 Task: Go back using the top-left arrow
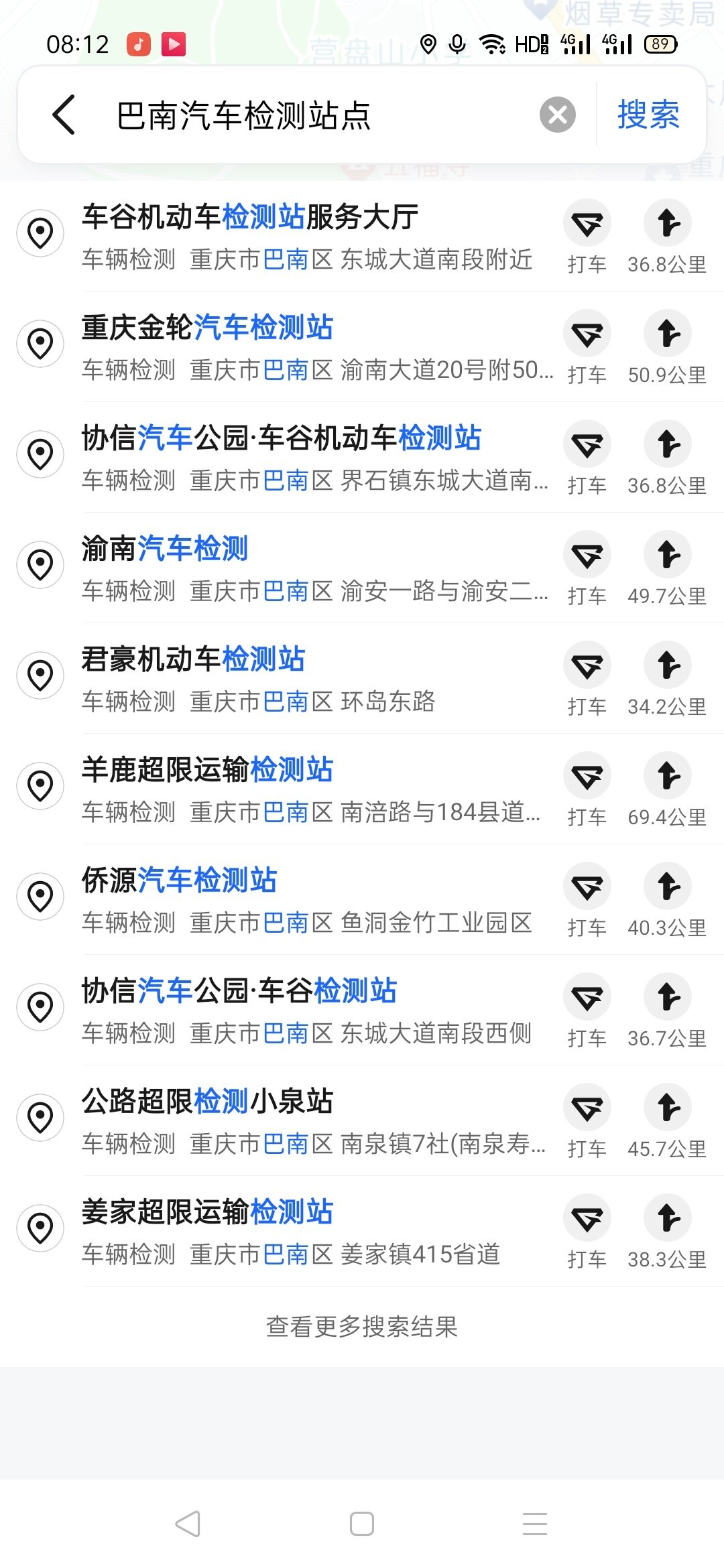coord(64,115)
